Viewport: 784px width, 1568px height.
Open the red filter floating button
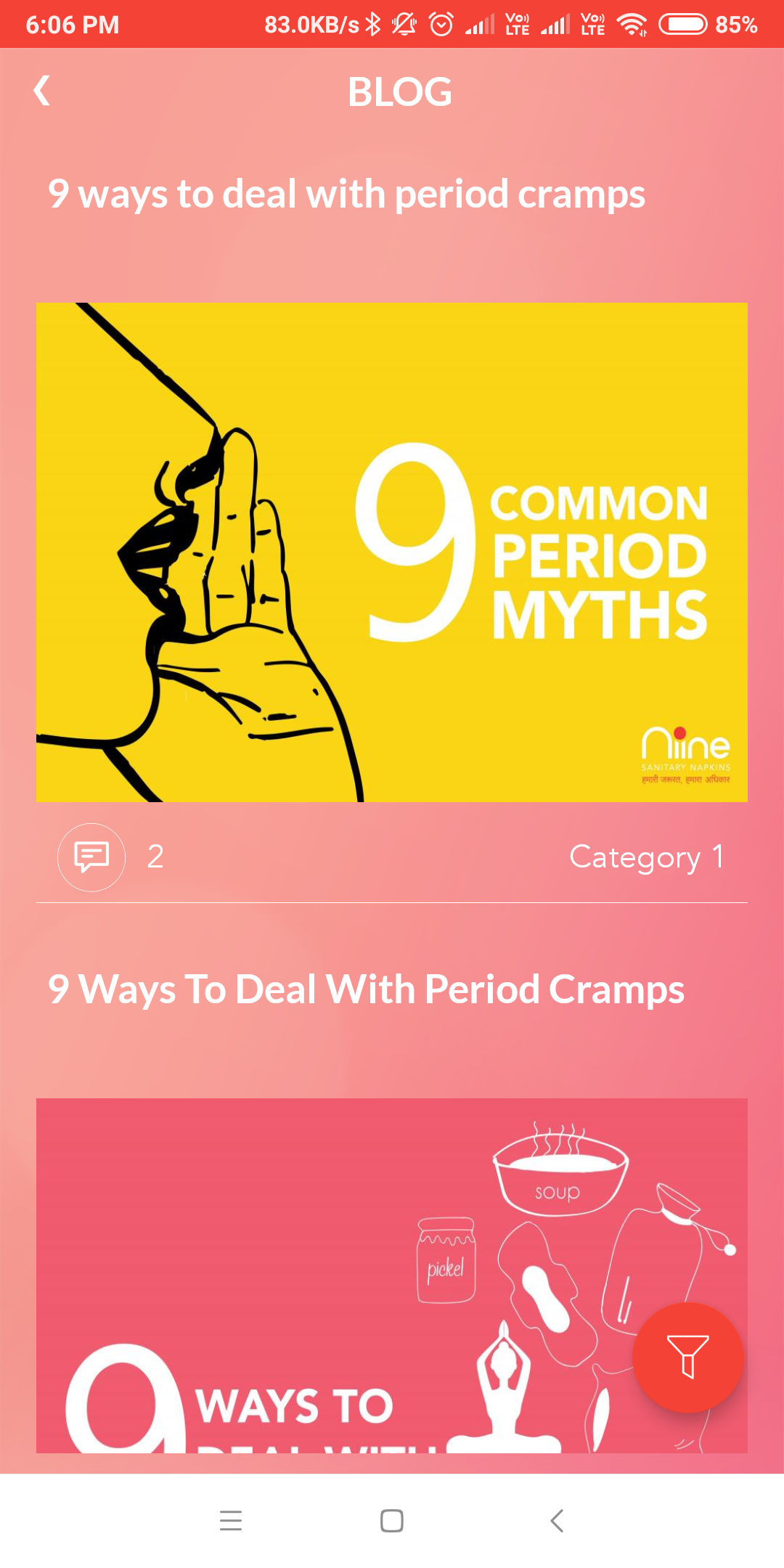(687, 1357)
